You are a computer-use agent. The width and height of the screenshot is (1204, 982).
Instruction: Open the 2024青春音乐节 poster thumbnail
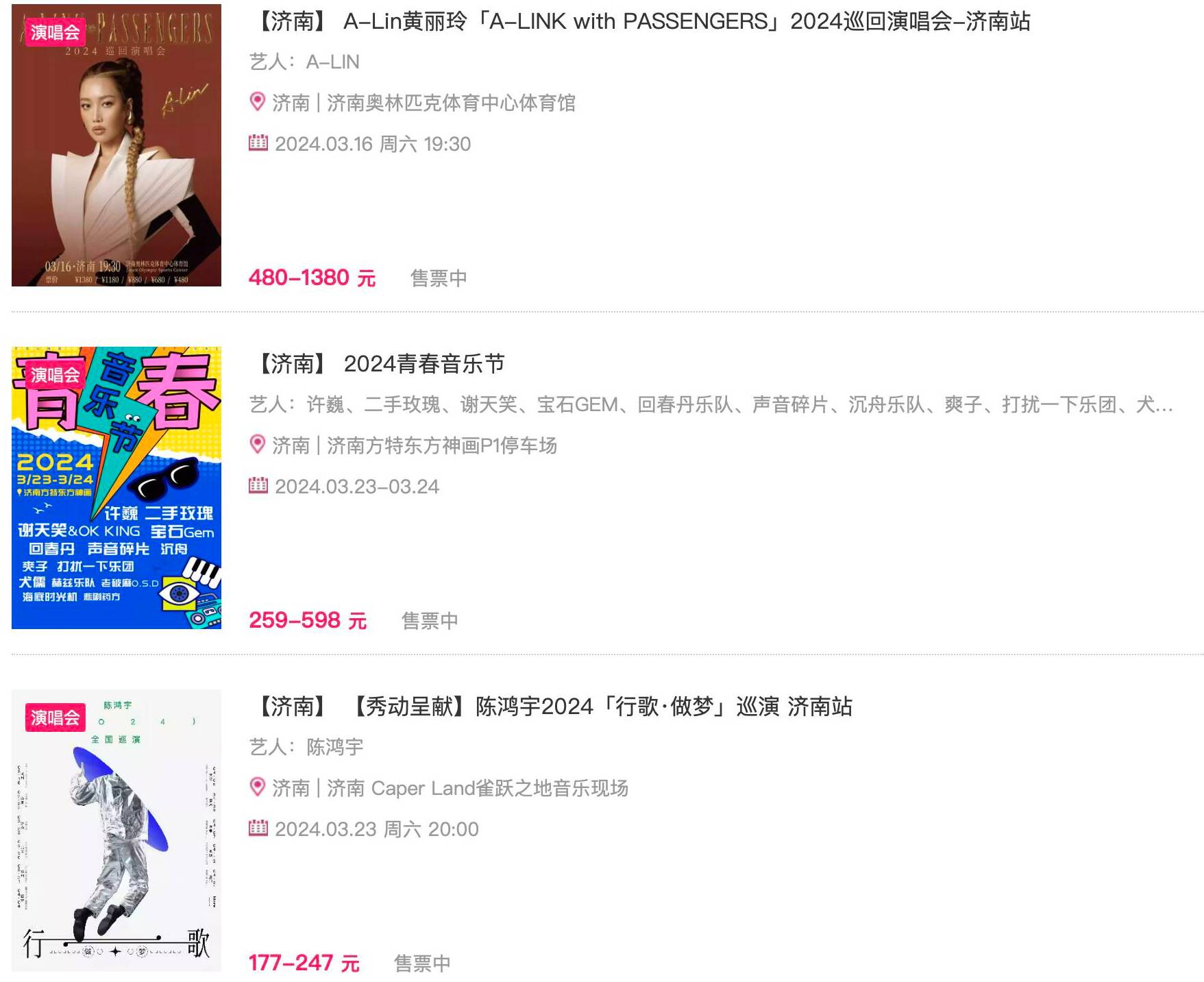pyautogui.click(x=116, y=488)
